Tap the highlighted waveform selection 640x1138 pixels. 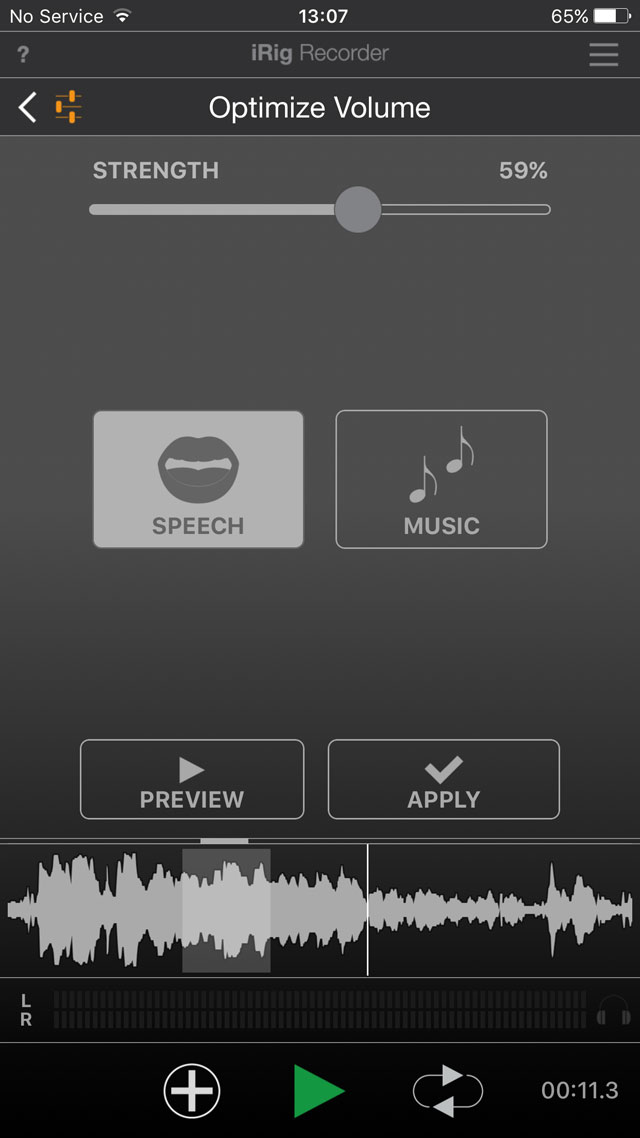coord(226,910)
